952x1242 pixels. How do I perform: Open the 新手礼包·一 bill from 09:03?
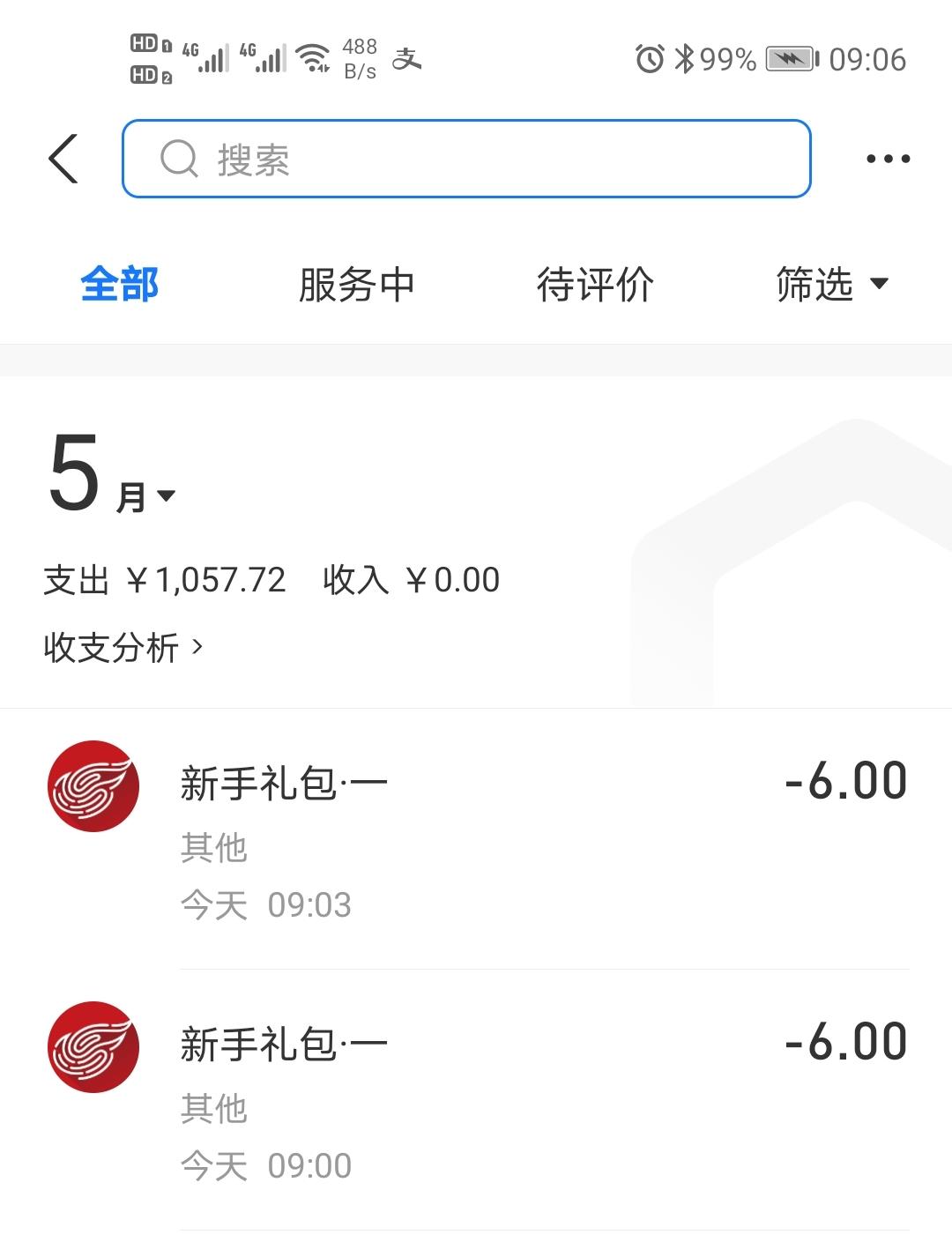pos(476,837)
